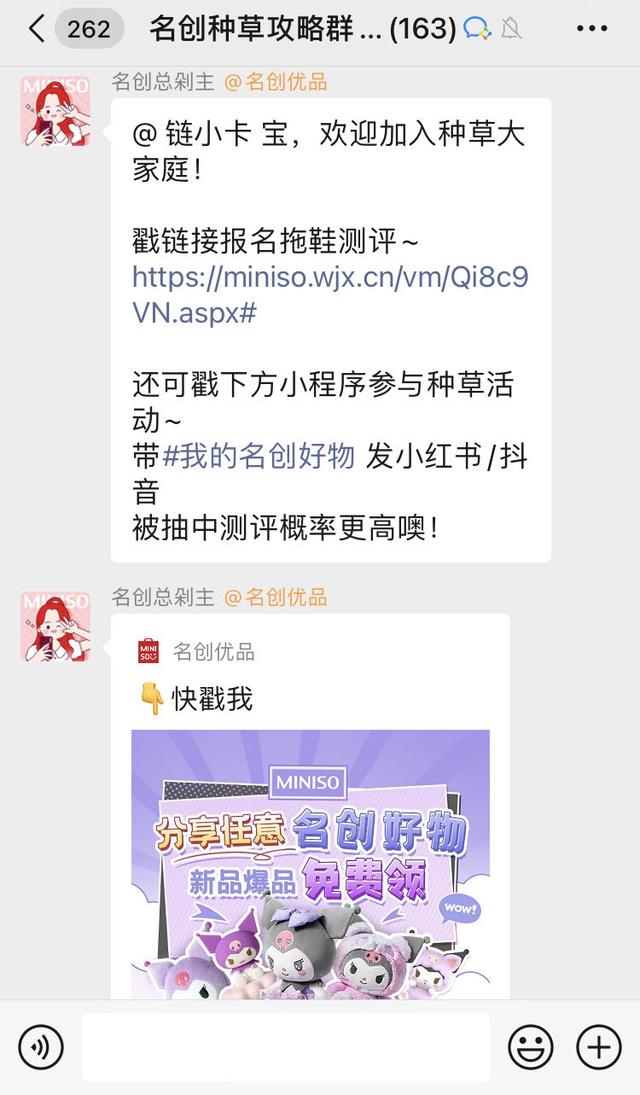Go back to the chat list
This screenshot has width=640, height=1095.
[38, 29]
